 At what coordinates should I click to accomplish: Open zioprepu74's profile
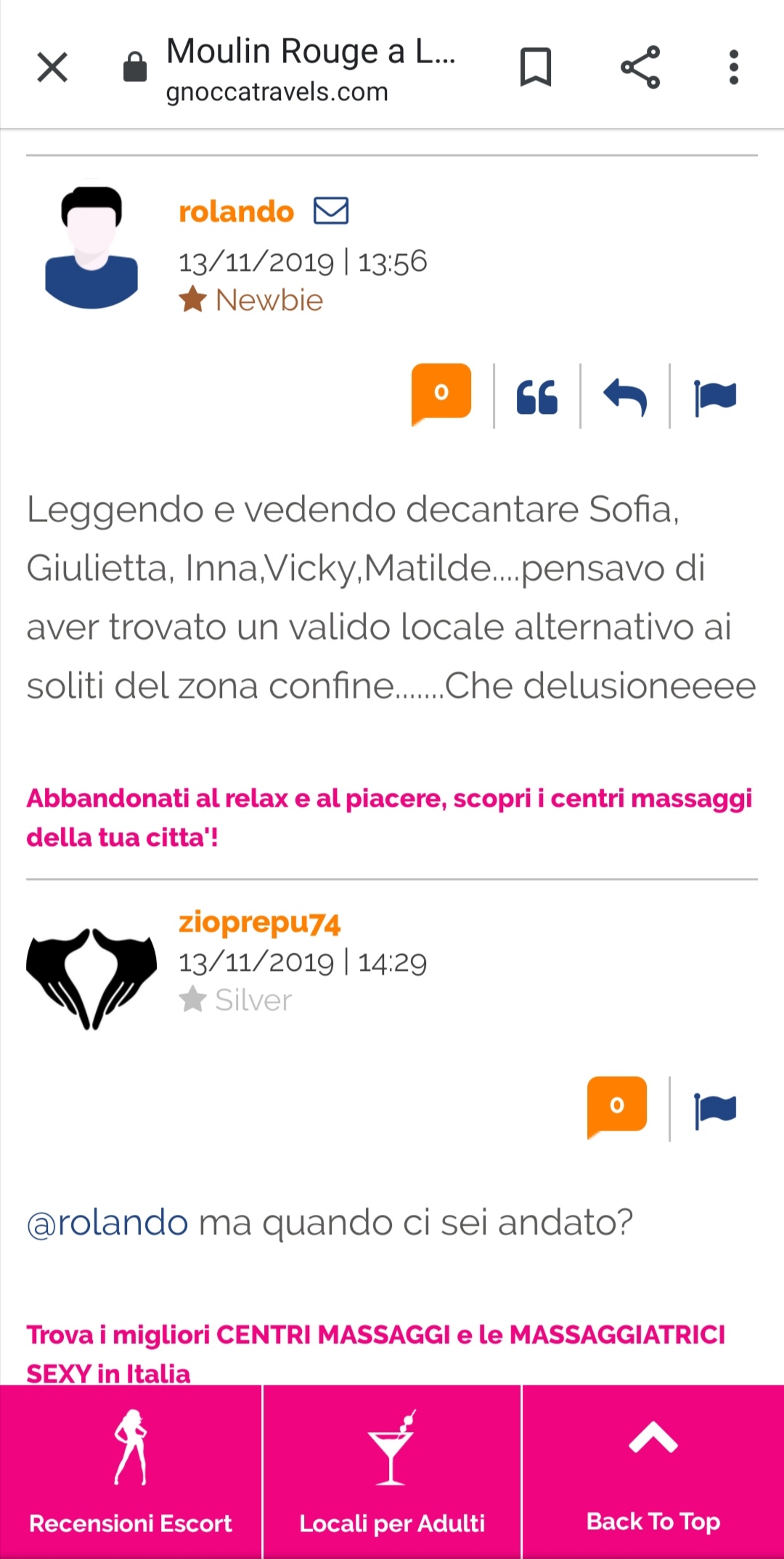tap(259, 922)
